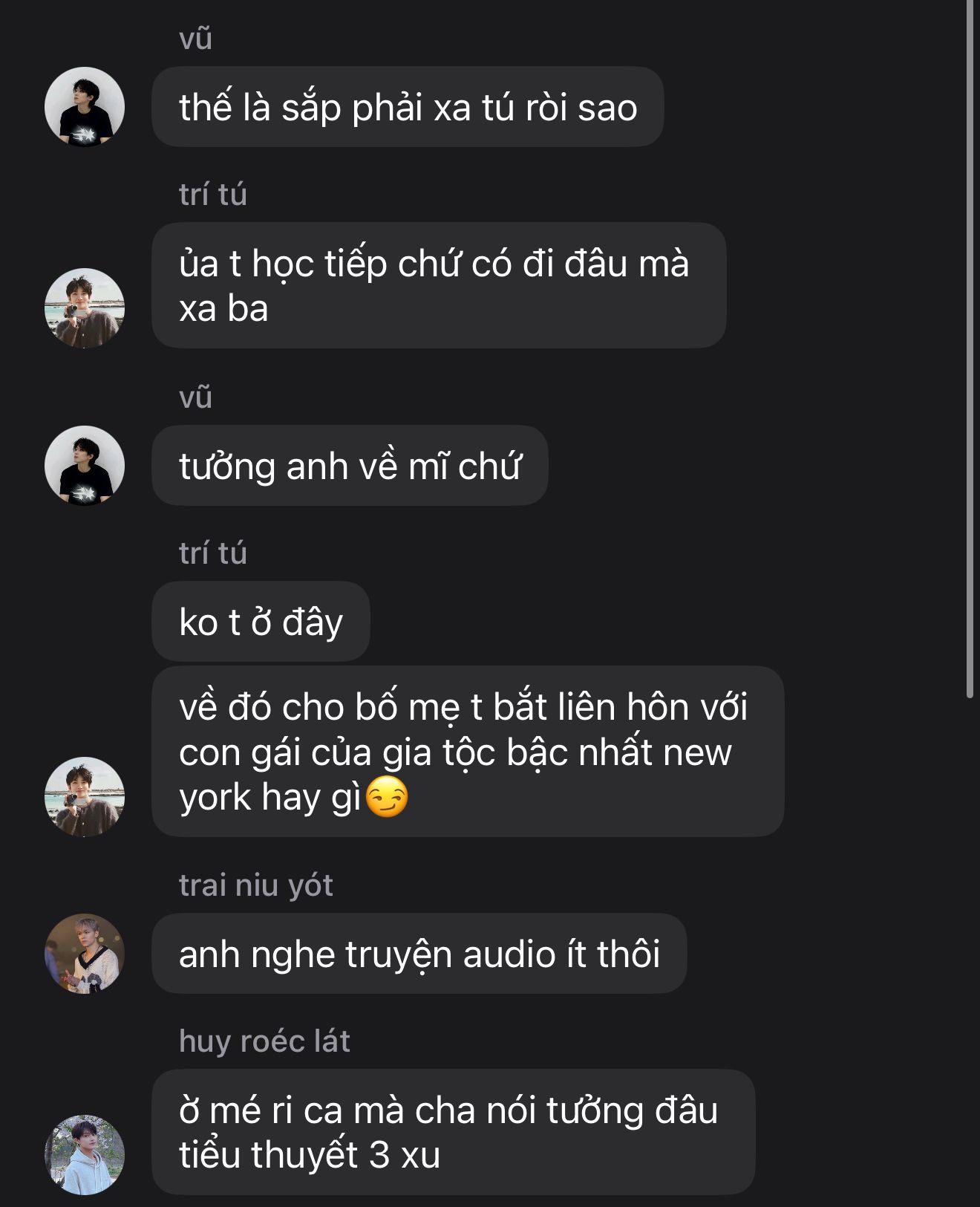Viewport: 980px width, 1207px height.
Task: Open trí tú's avatar beside the "liên hôn" message
Action: tap(85, 797)
